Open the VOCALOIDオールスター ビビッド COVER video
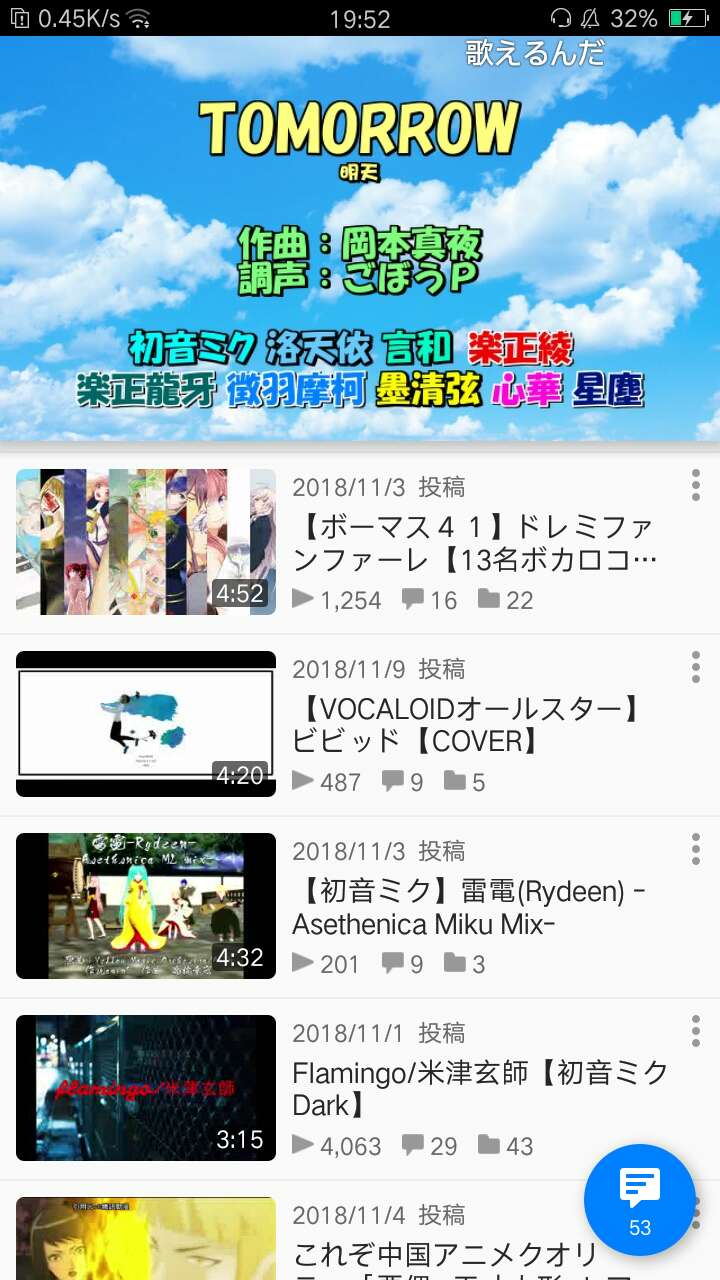Image resolution: width=720 pixels, height=1280 pixels. [470, 725]
